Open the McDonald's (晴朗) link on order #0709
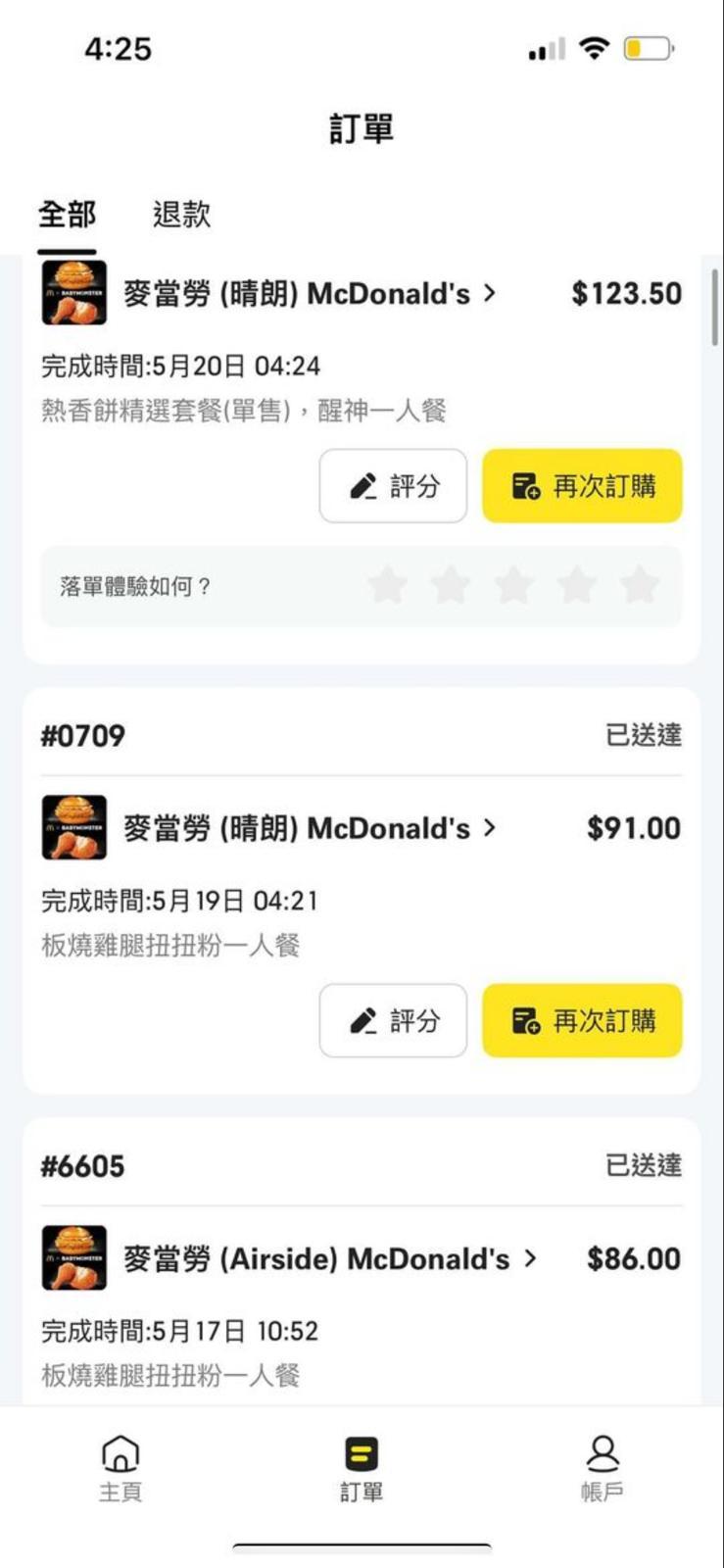 point(309,828)
